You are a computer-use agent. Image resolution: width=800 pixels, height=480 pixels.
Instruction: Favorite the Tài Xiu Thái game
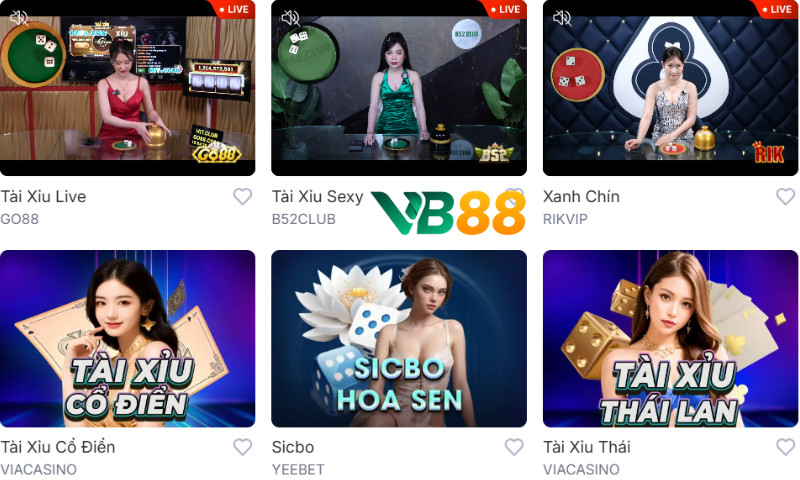pyautogui.click(x=785, y=447)
